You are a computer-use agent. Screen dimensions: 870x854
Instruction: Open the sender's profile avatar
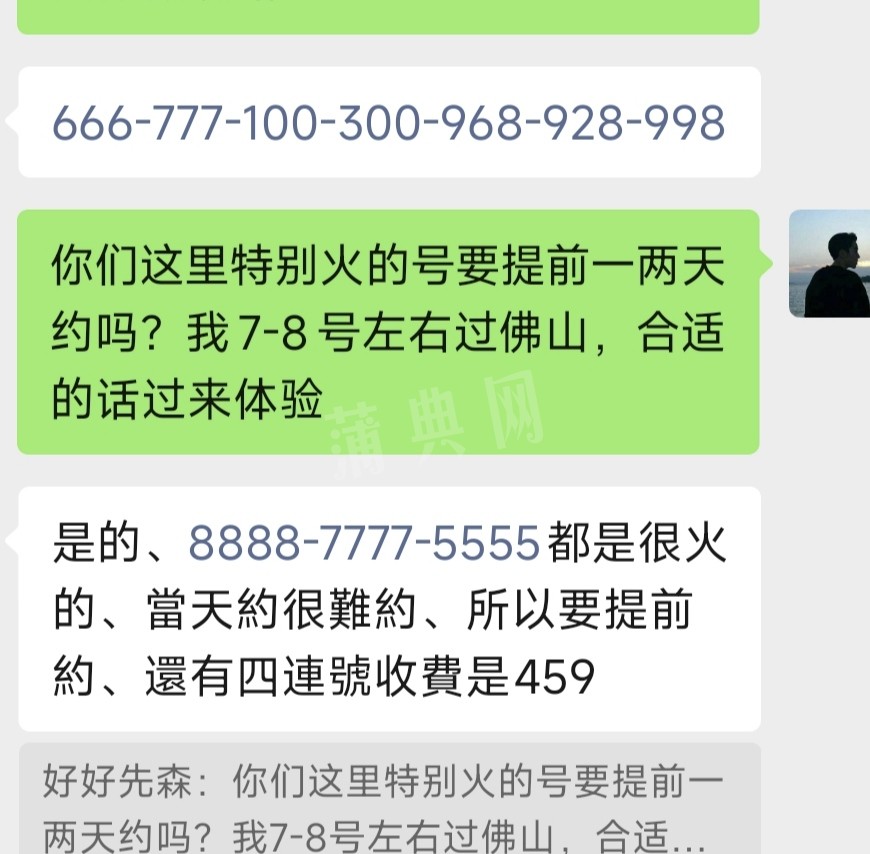click(x=830, y=264)
